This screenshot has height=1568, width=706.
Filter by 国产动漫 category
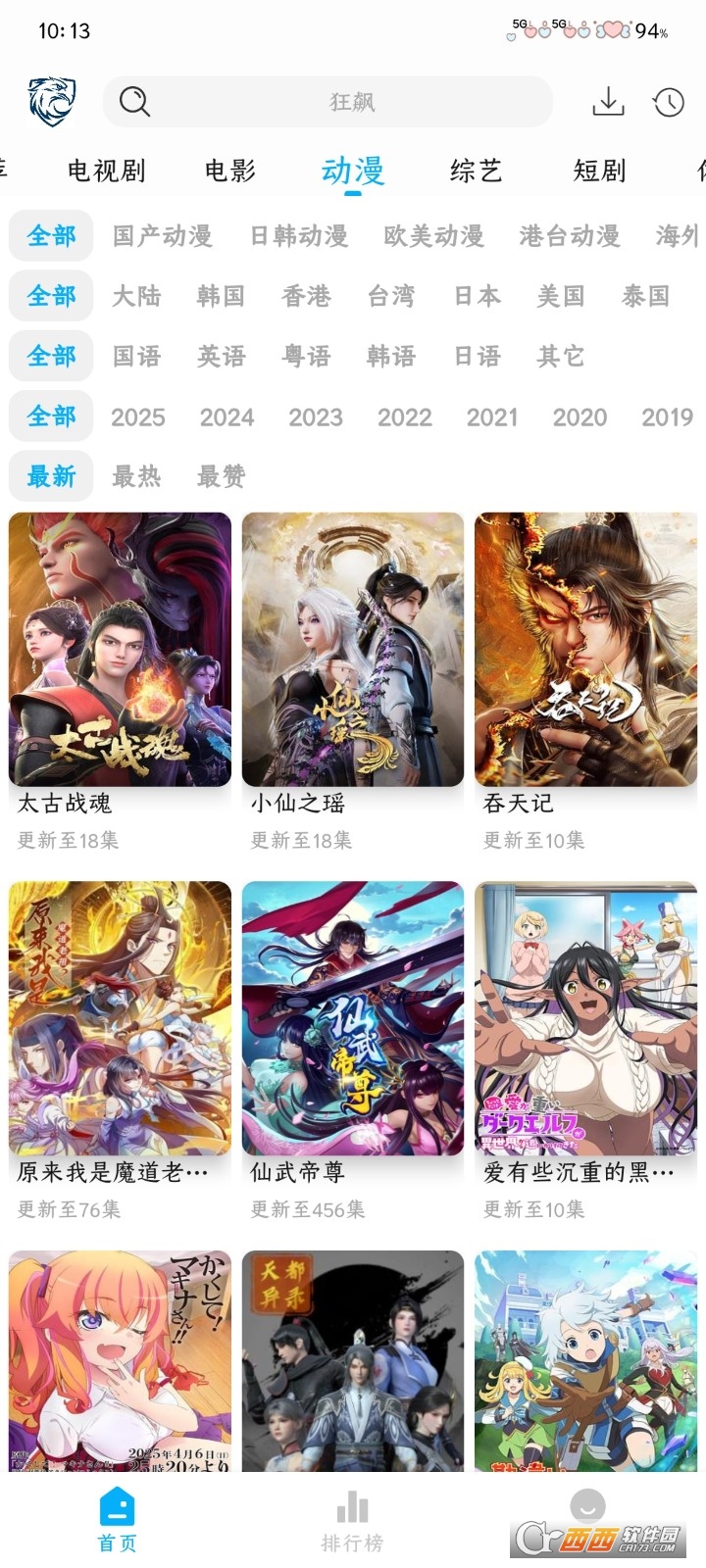(162, 236)
